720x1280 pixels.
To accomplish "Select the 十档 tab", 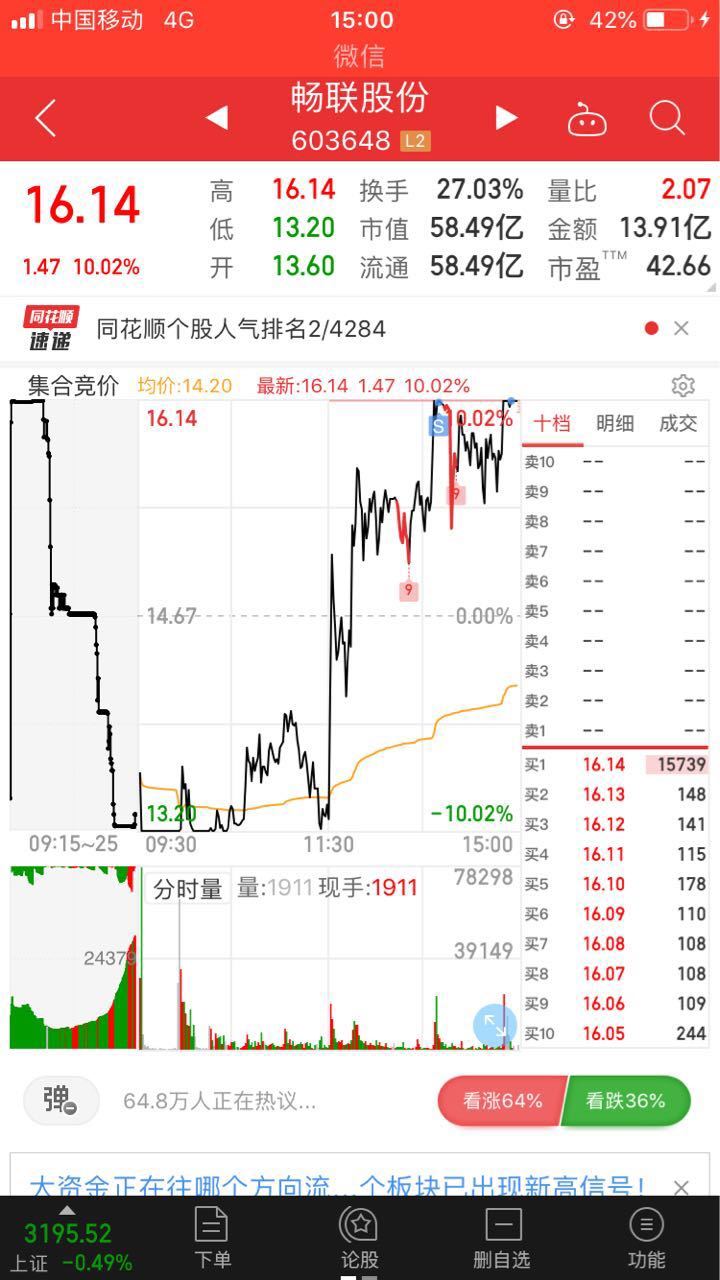I will [551, 423].
